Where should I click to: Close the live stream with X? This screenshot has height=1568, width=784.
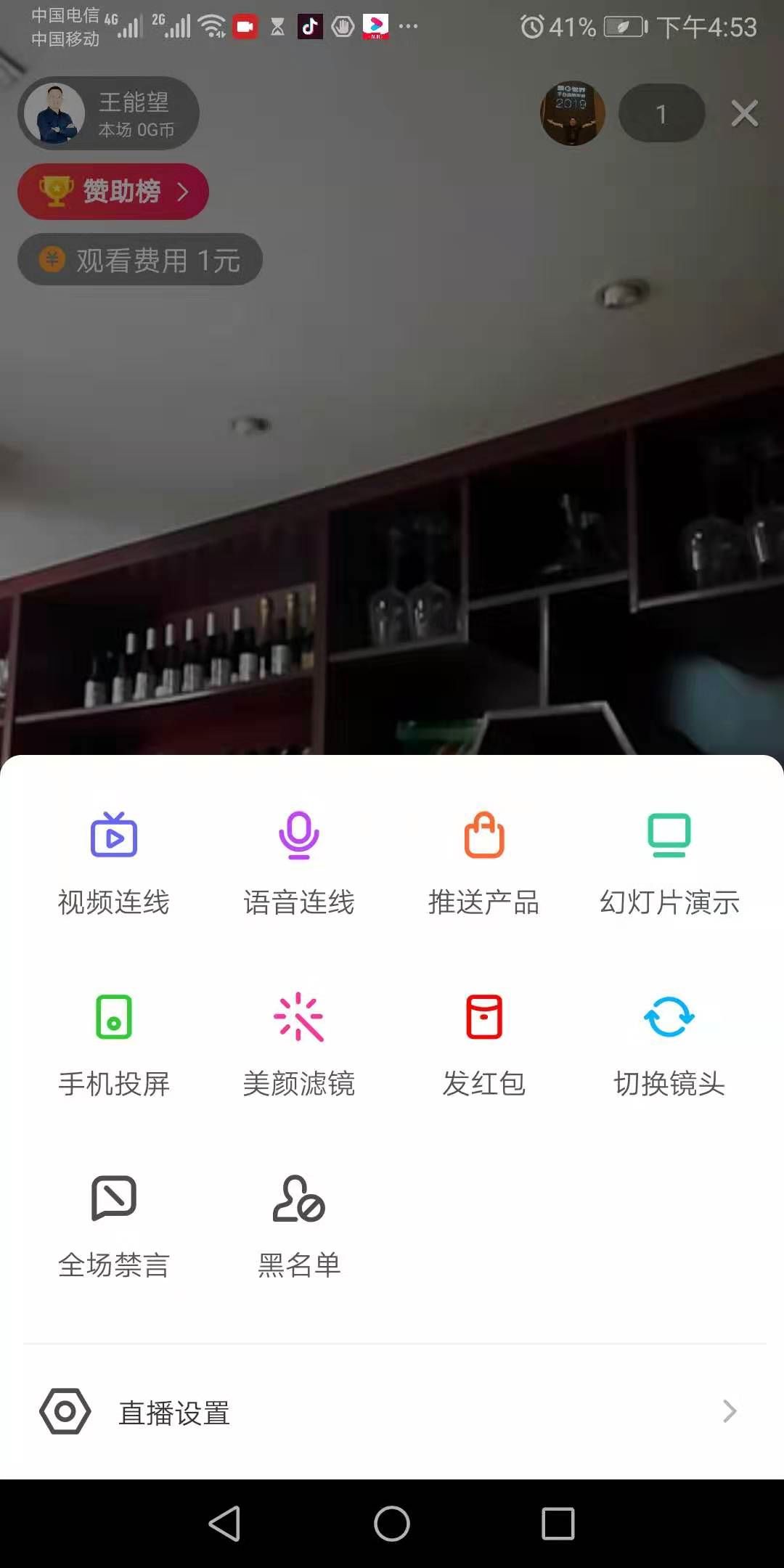(744, 114)
